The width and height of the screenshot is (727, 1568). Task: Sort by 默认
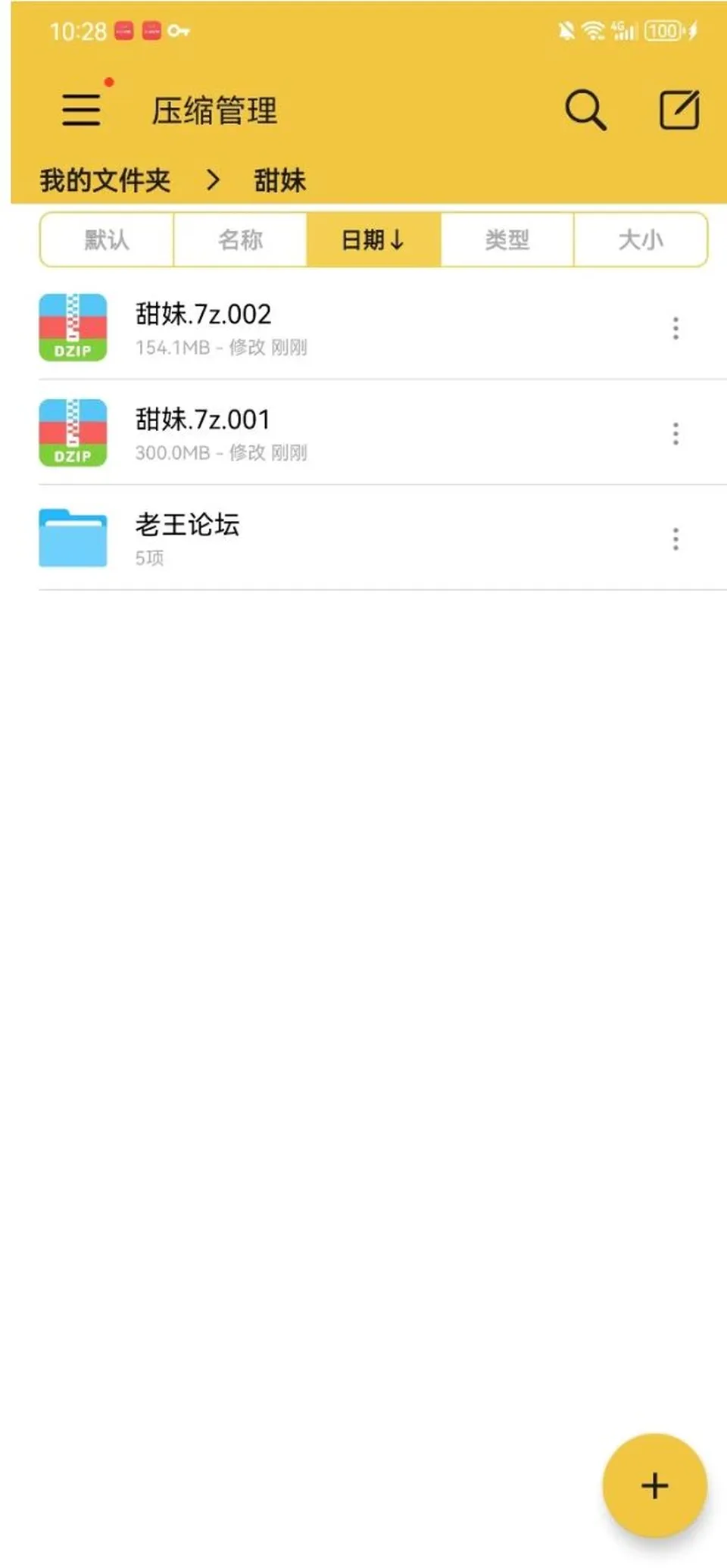pyautogui.click(x=107, y=240)
